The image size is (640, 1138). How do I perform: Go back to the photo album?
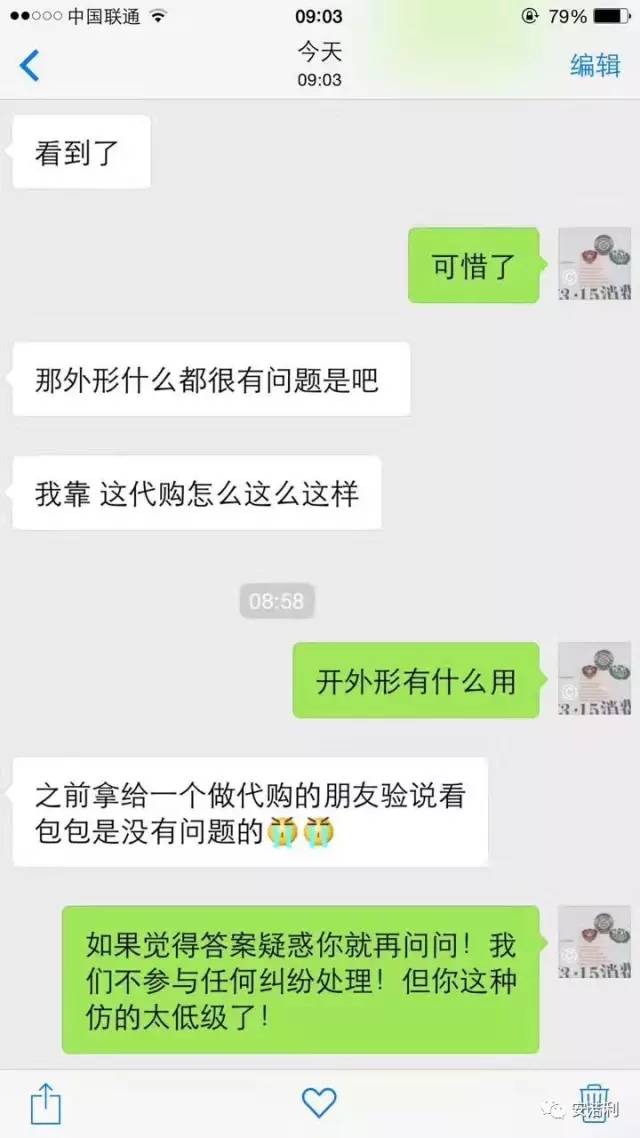[30, 65]
